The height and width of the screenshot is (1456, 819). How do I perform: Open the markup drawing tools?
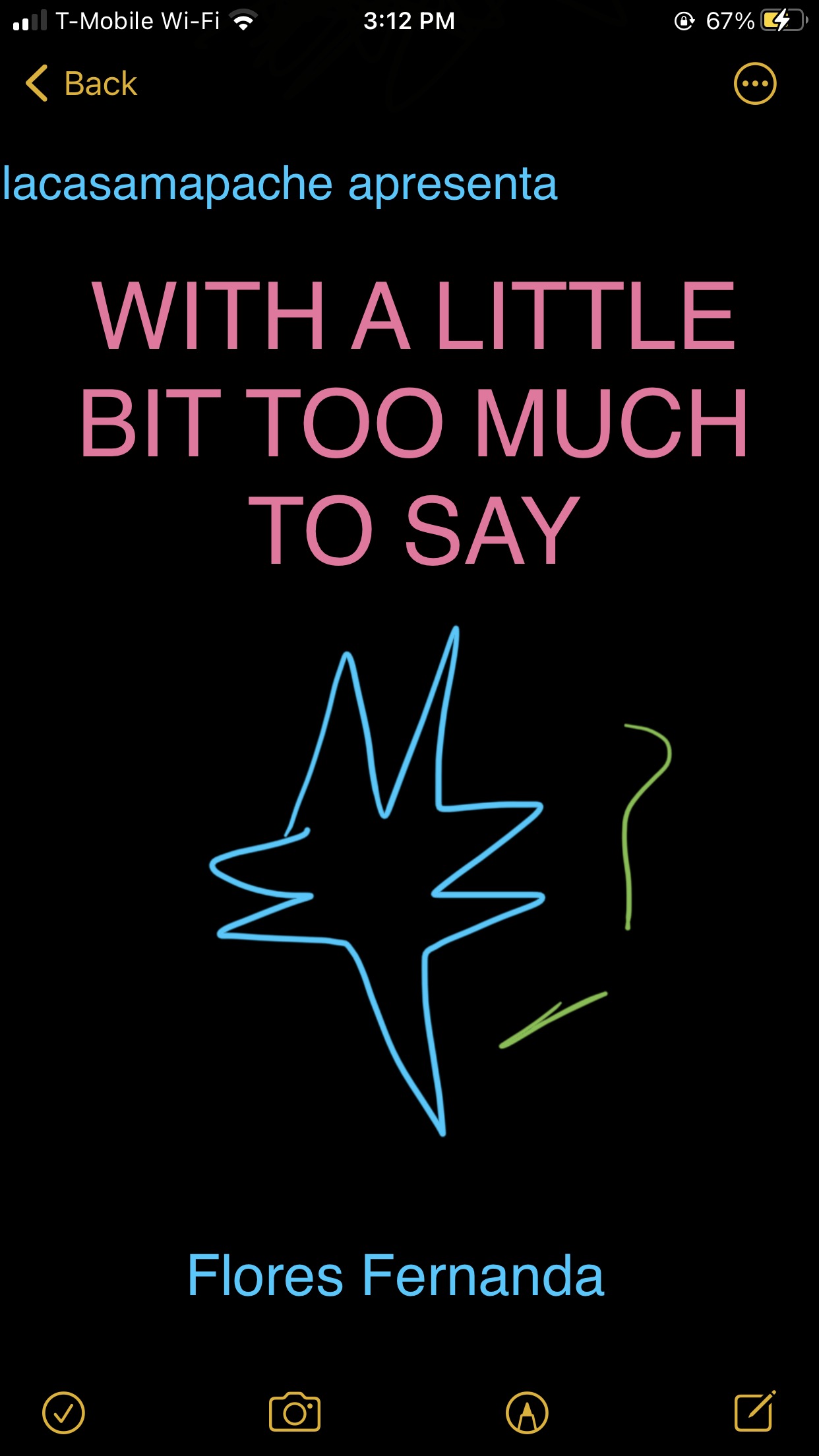(x=527, y=1412)
